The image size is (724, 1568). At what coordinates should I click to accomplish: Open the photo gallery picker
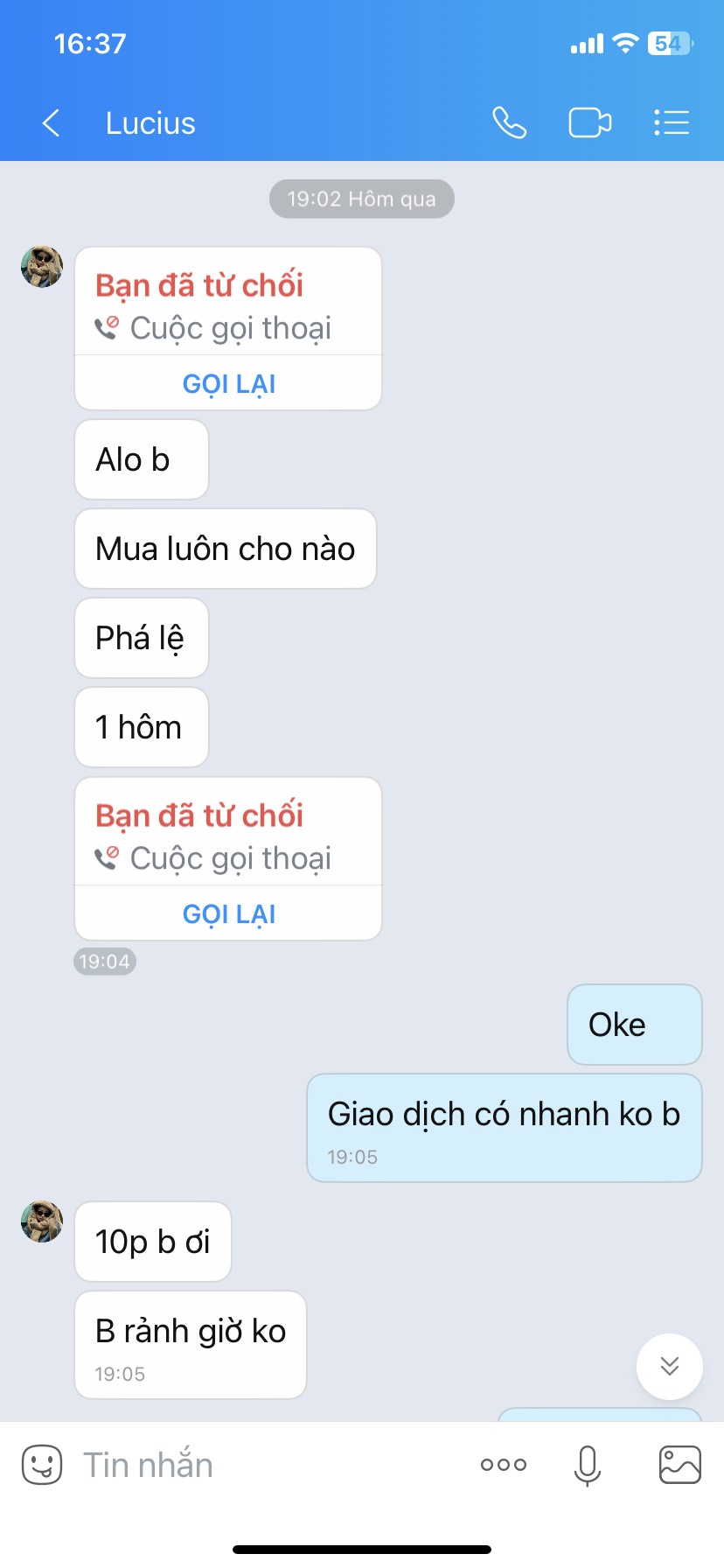pyautogui.click(x=679, y=1464)
